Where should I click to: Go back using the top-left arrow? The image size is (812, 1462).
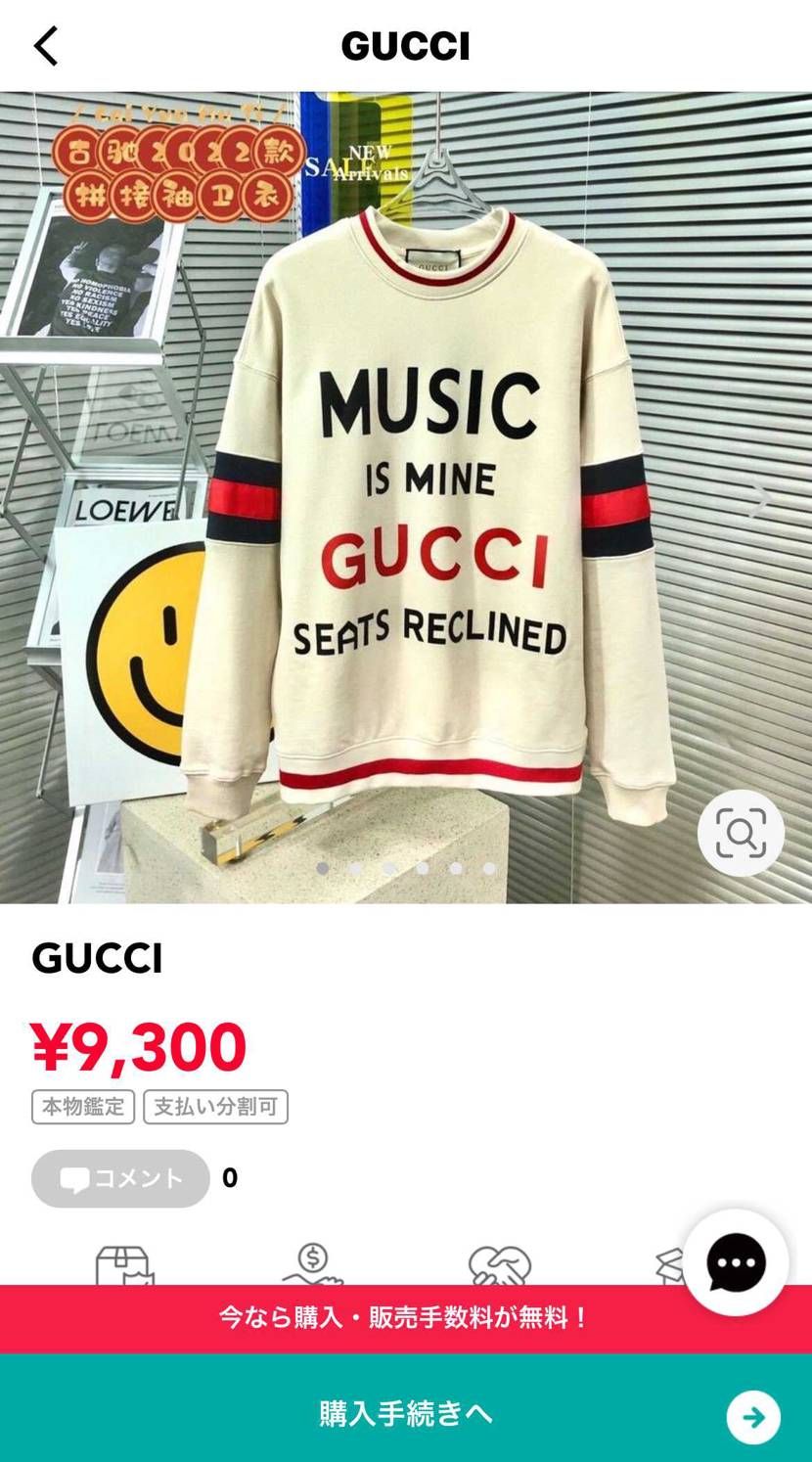46,46
